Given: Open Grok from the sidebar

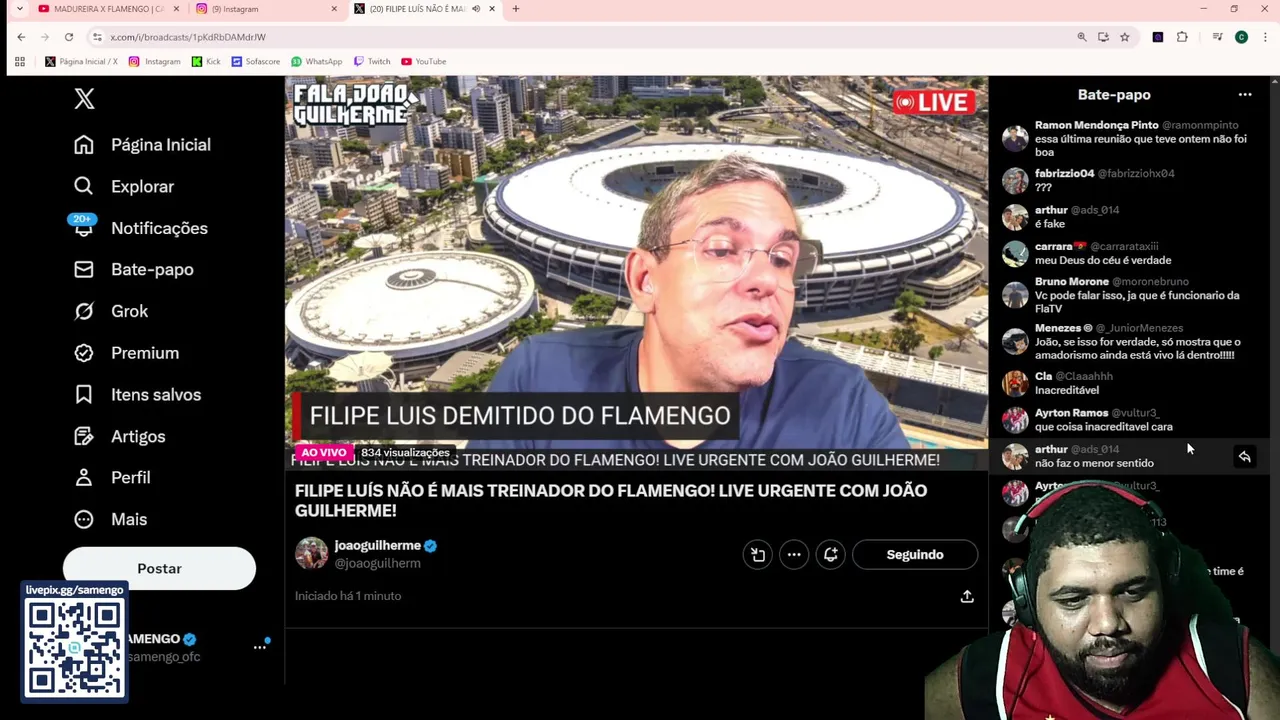Looking at the screenshot, I should click(x=111, y=312).
